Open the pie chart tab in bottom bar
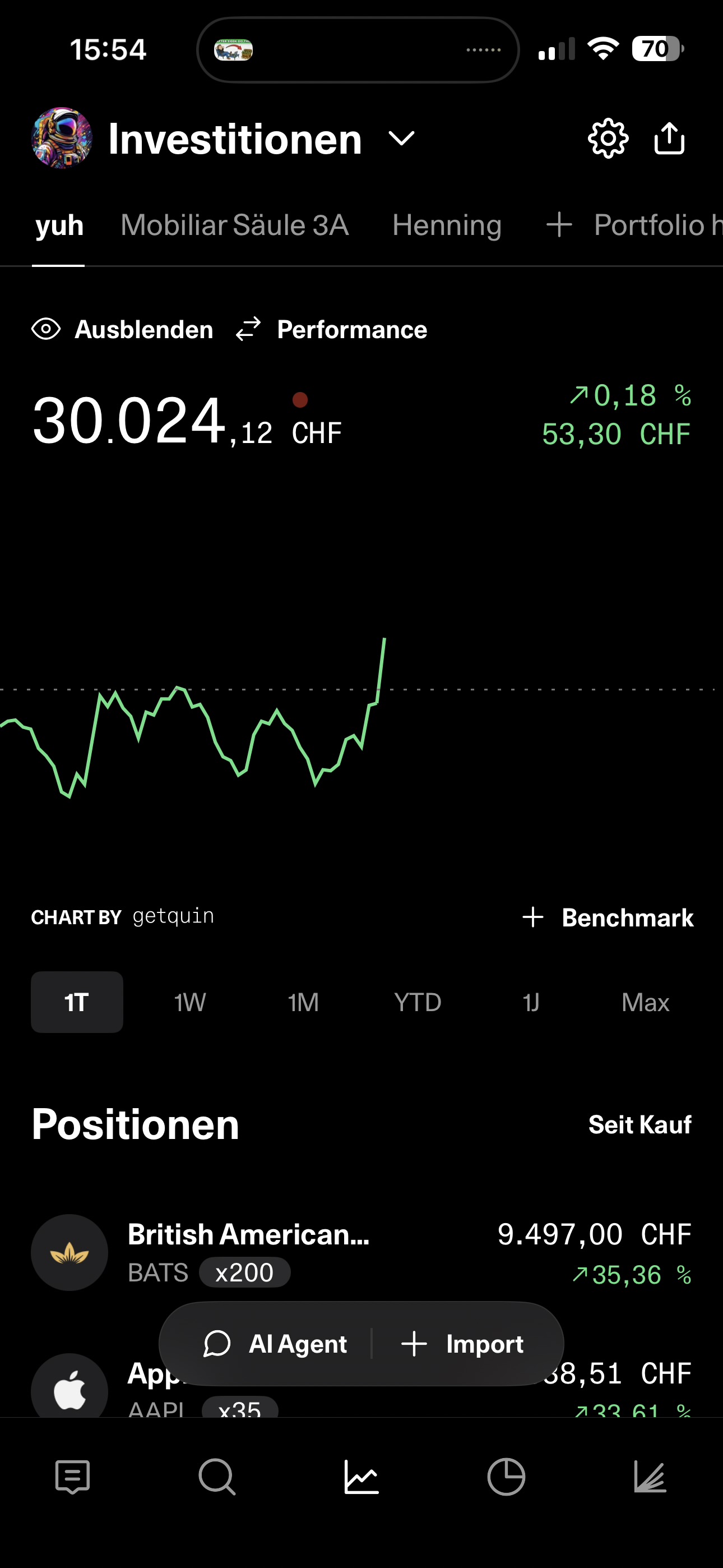 coord(506,1477)
